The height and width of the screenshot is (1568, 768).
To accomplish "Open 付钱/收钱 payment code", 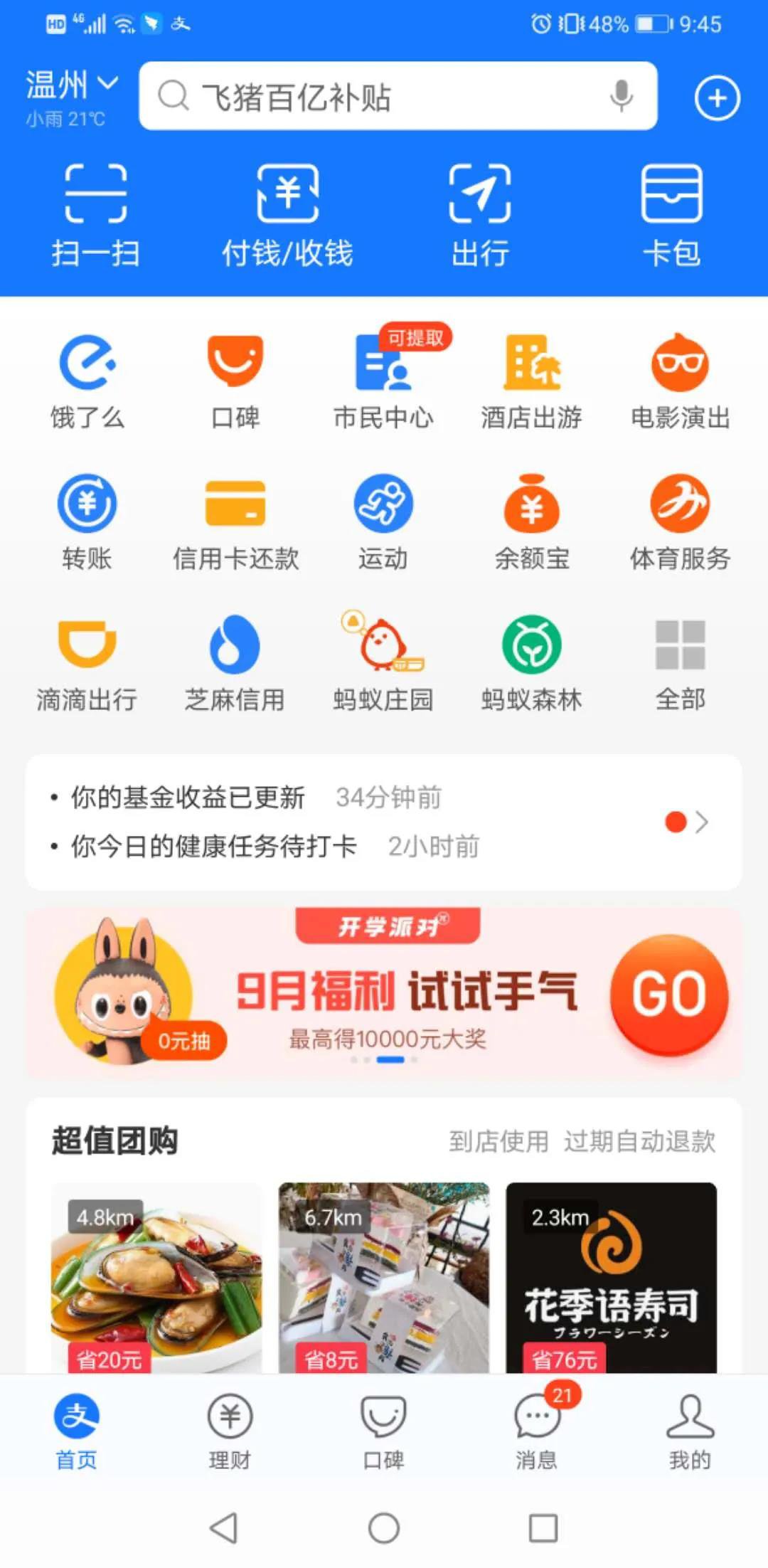I will (x=287, y=215).
